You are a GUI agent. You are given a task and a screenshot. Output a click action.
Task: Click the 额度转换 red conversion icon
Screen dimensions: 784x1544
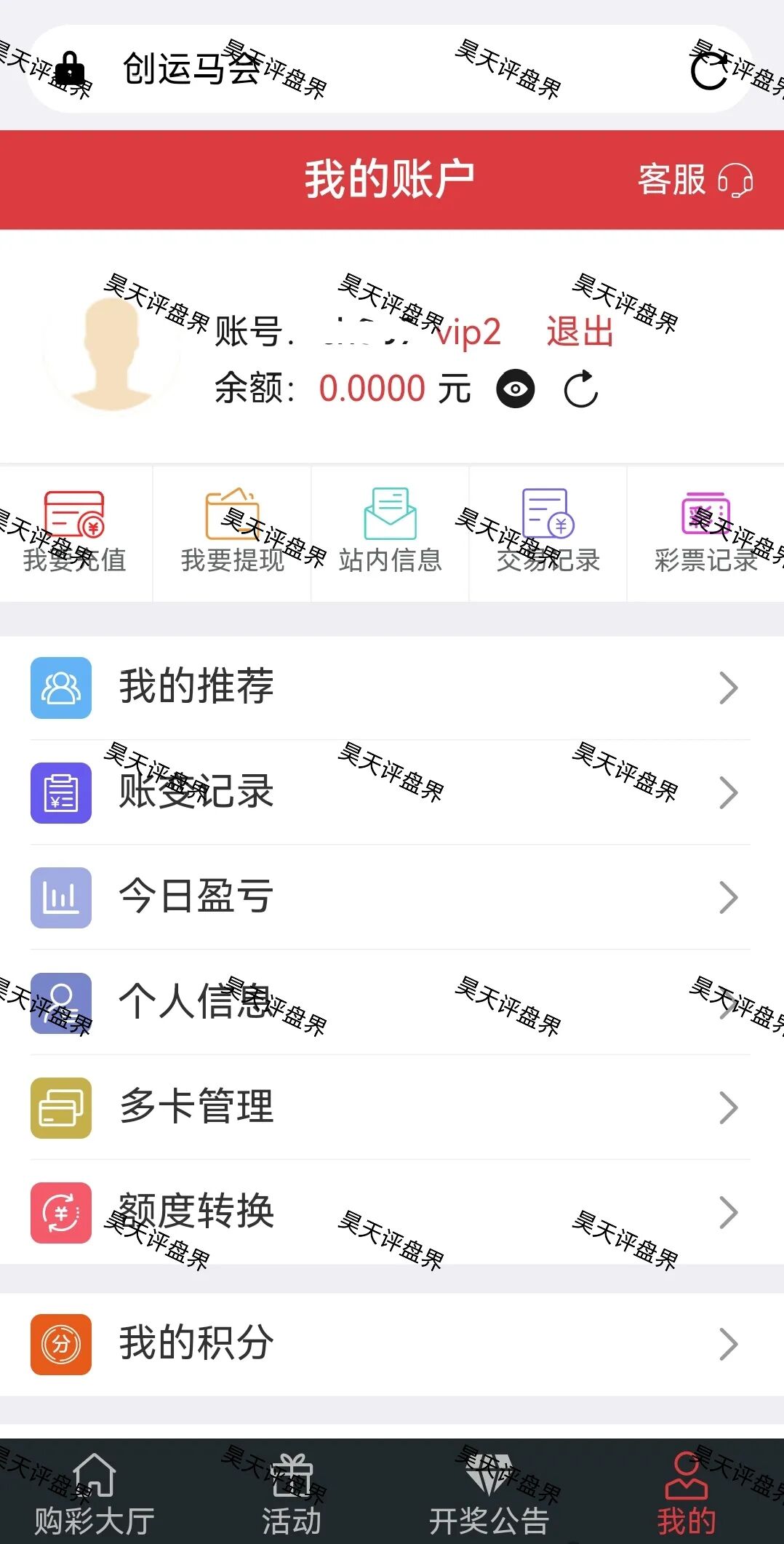pyautogui.click(x=61, y=1211)
